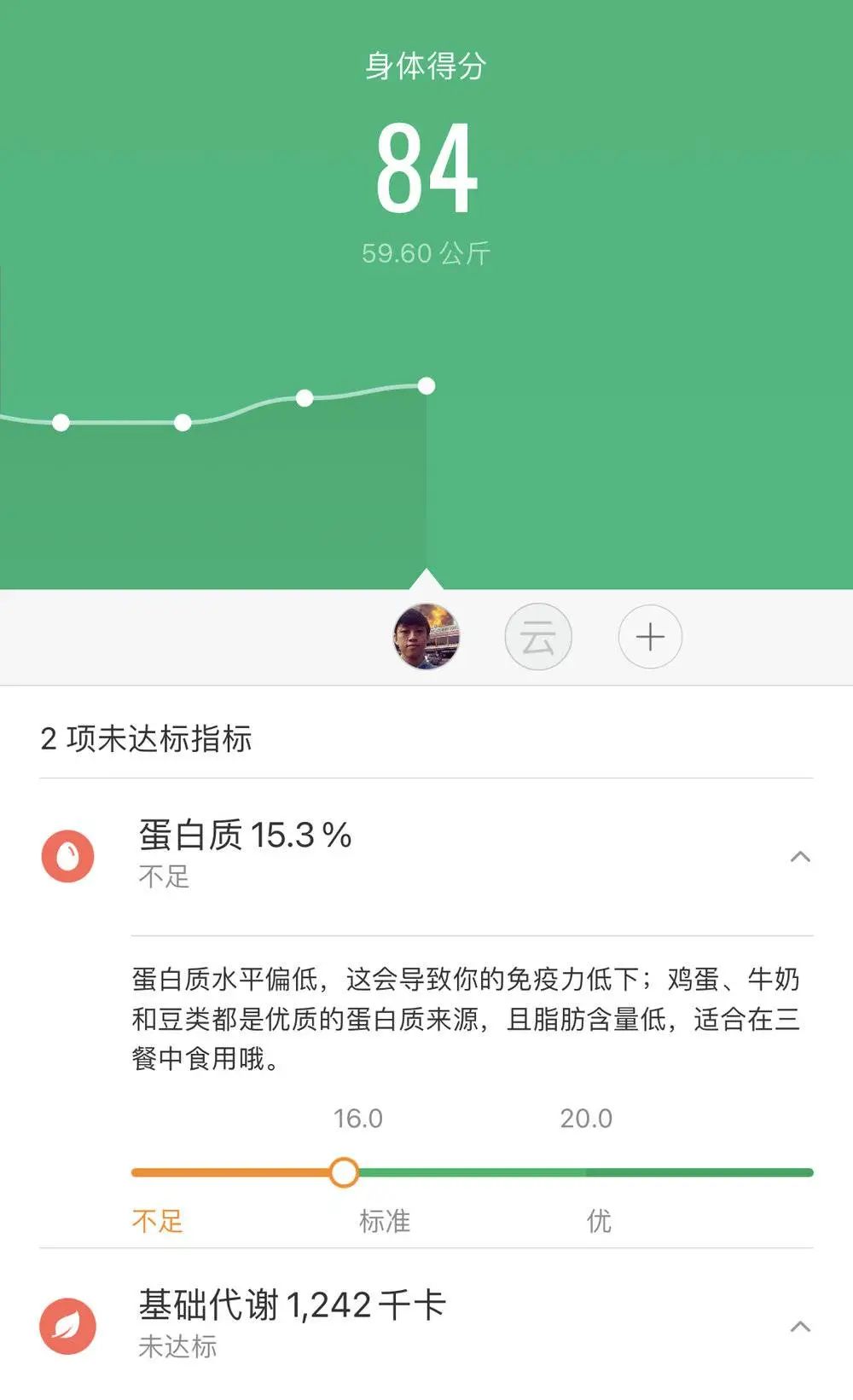Select the user profile photo avatar
Image resolution: width=853 pixels, height=1400 pixels.
pyautogui.click(x=426, y=636)
